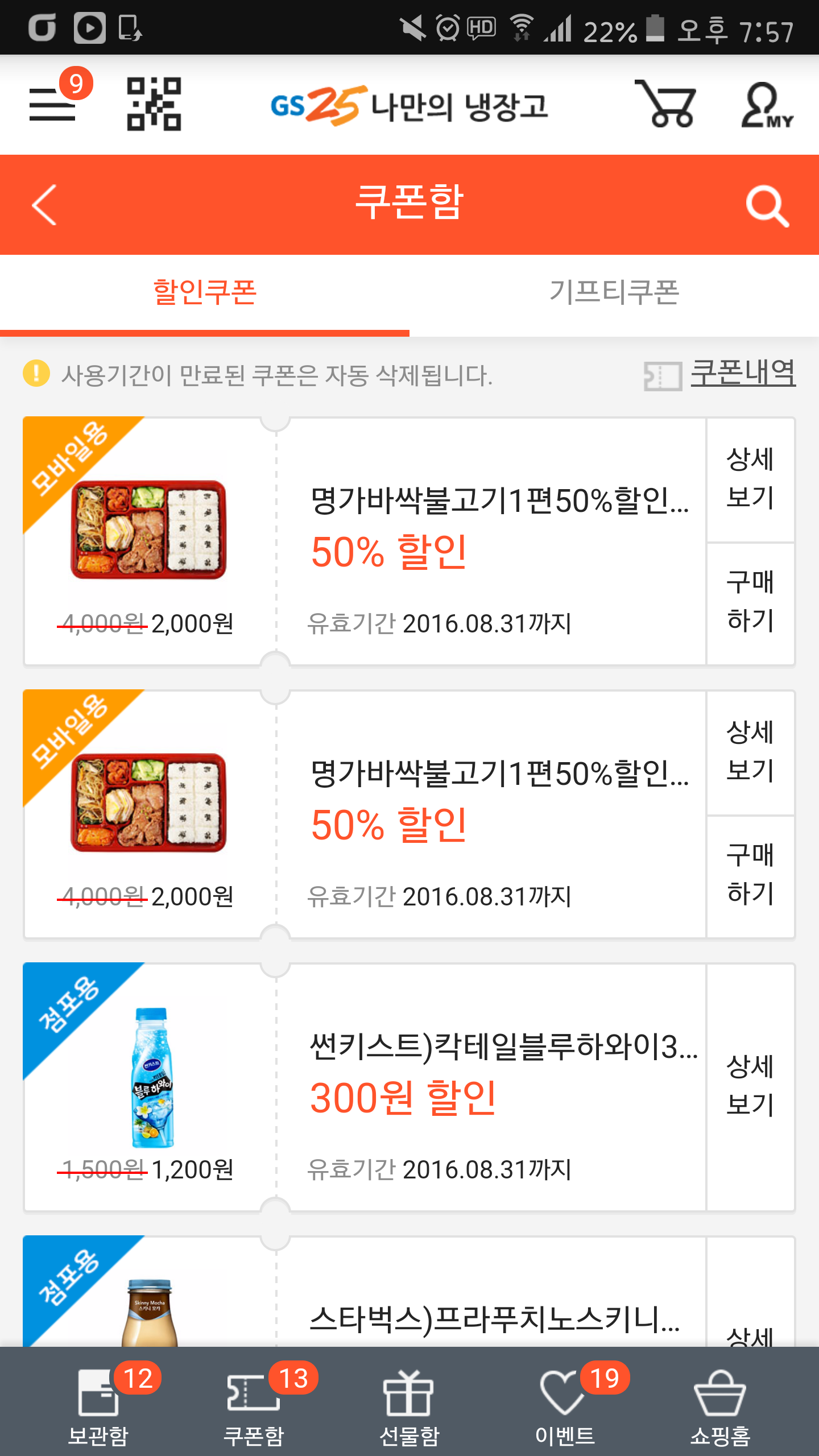Tap 구매하기 on the second 명가바싹불고기 coupon

point(750,875)
